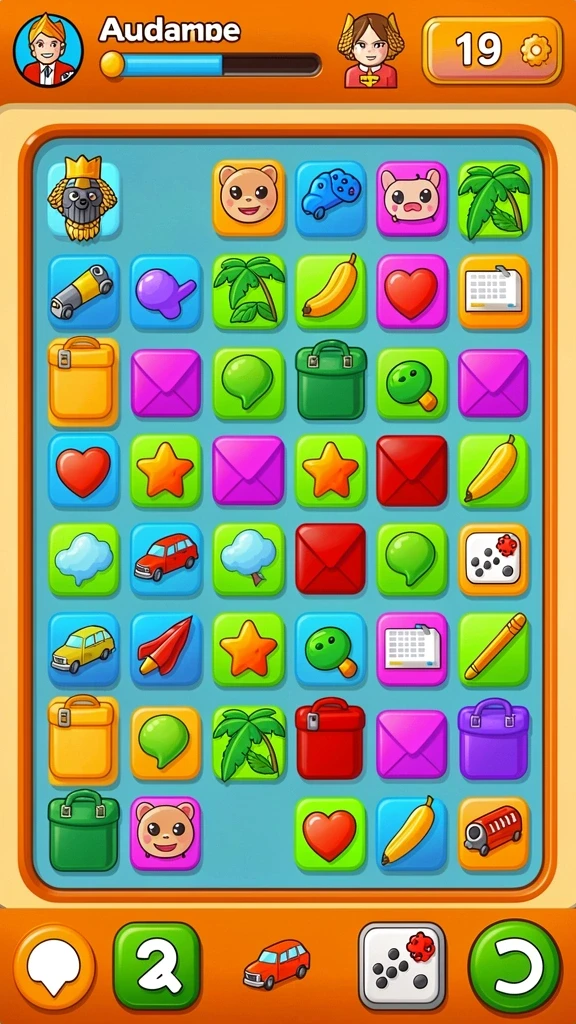Tap the yellow crayon tile
The image size is (576, 1024).
point(494,649)
